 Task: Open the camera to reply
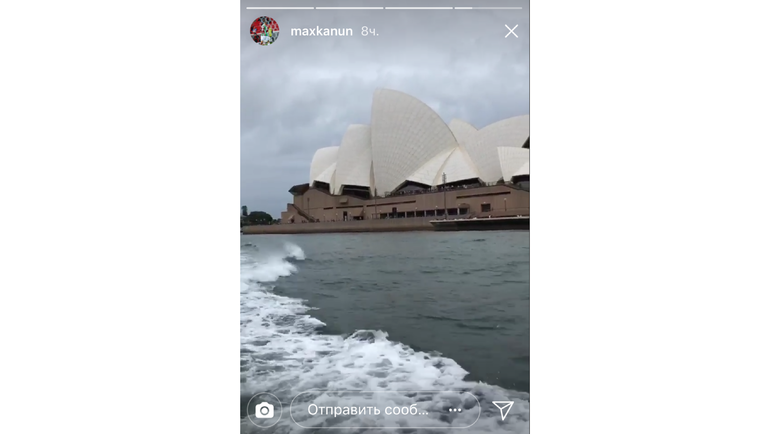pyautogui.click(x=264, y=410)
